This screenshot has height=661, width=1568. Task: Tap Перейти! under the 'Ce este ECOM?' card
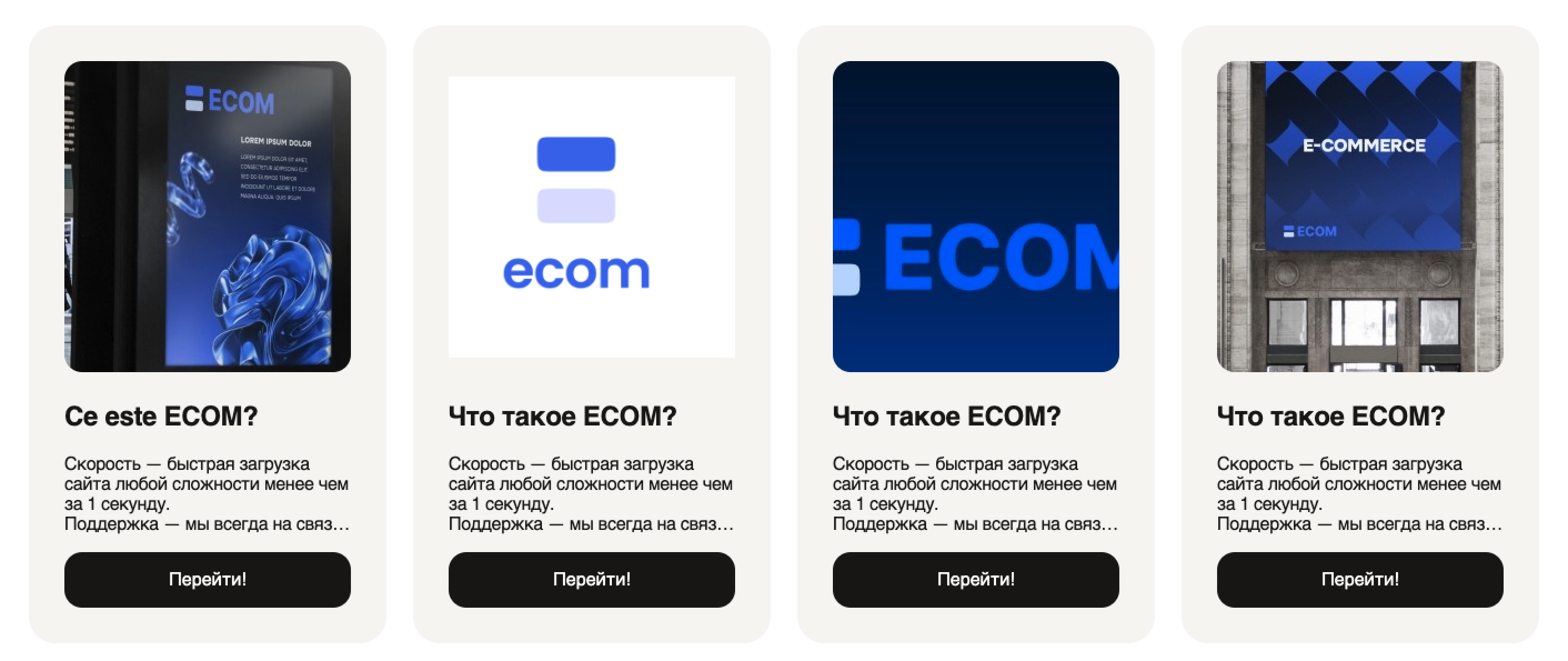pyautogui.click(x=207, y=579)
